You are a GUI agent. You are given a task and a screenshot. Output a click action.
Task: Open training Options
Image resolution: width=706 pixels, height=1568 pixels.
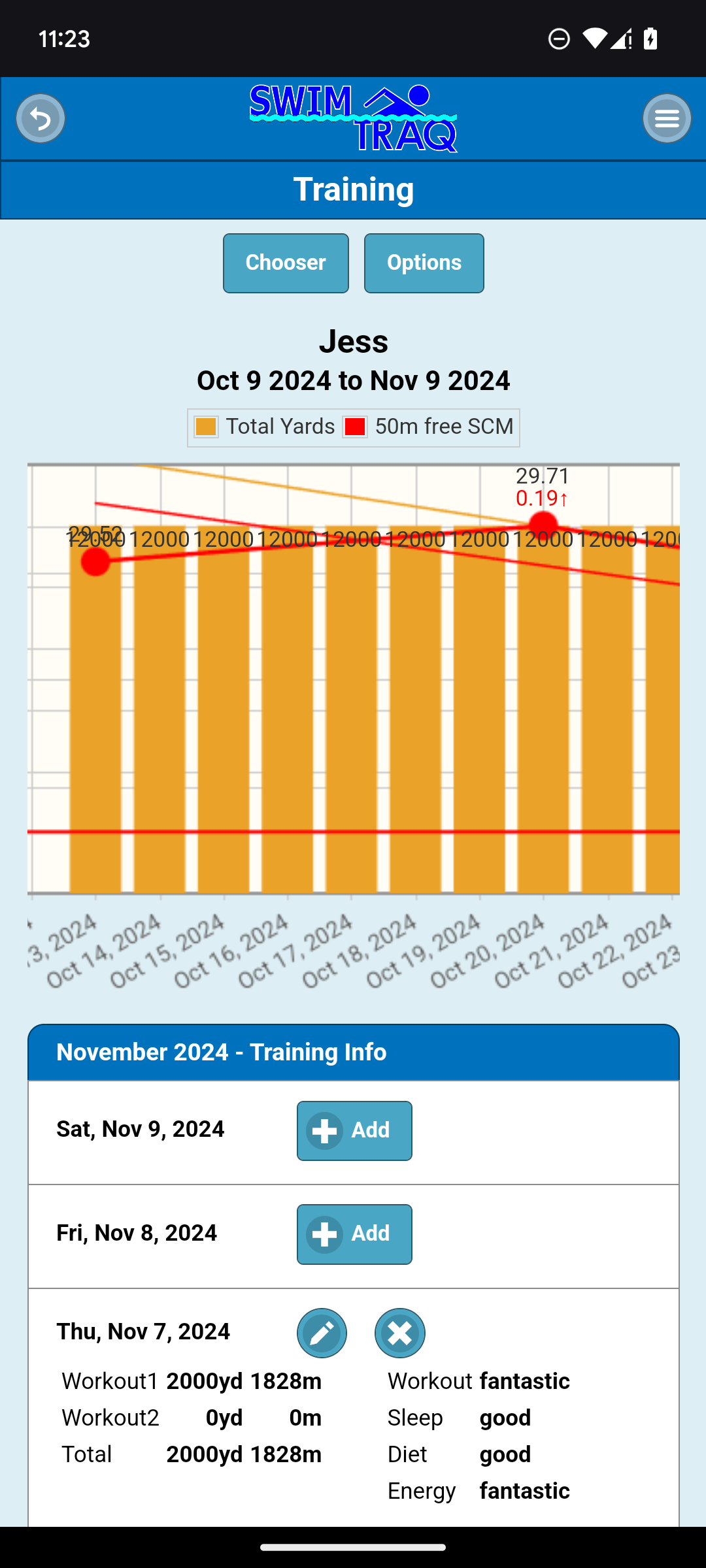click(424, 263)
